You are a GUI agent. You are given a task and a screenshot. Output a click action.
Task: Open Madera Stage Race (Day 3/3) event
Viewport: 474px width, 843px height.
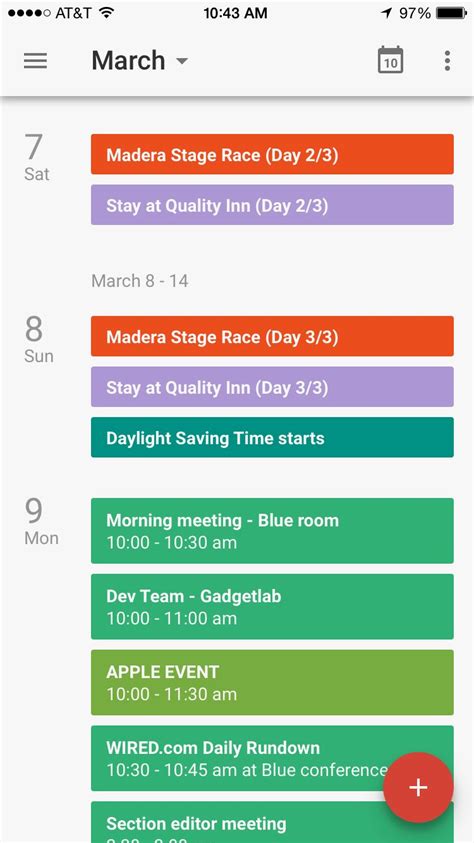(x=272, y=336)
